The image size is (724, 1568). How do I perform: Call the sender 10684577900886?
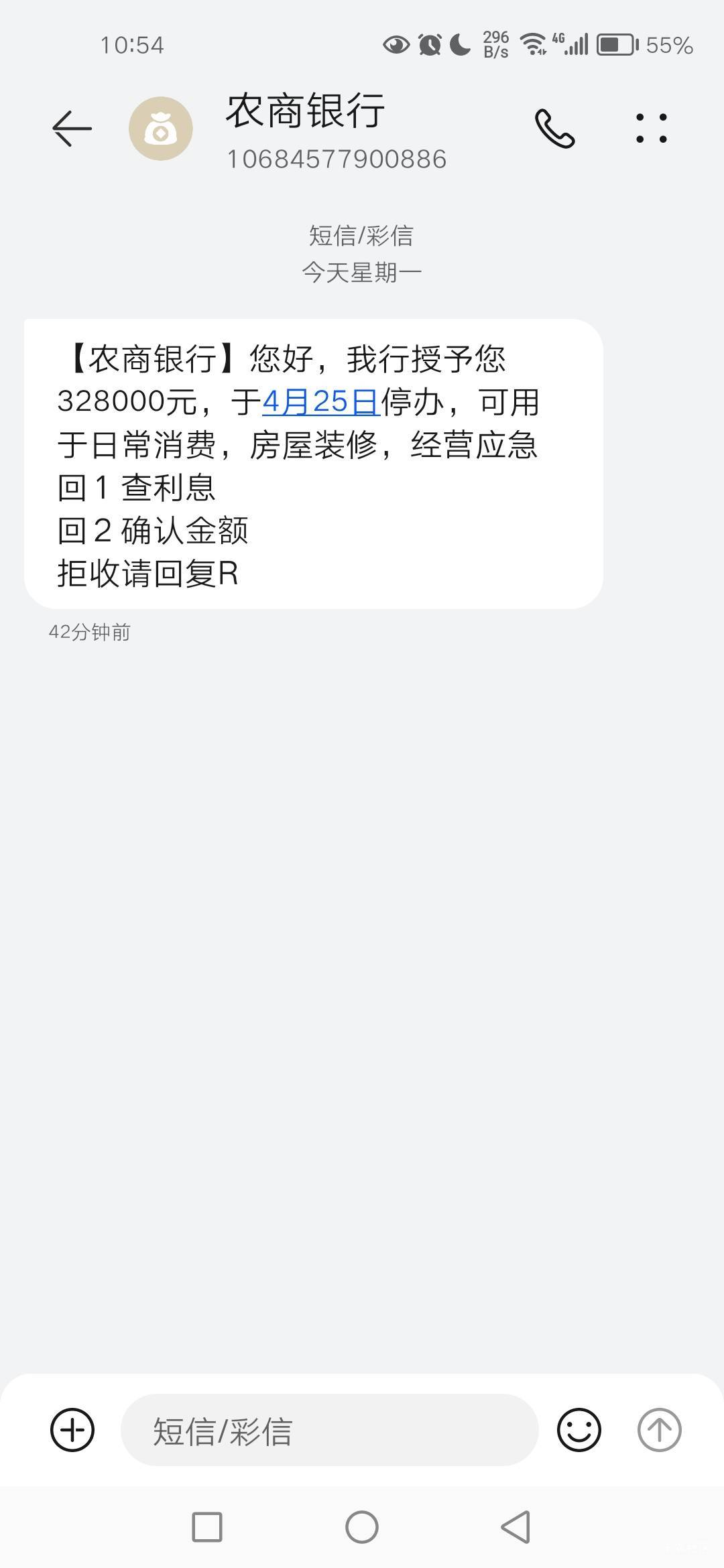pyautogui.click(x=554, y=129)
